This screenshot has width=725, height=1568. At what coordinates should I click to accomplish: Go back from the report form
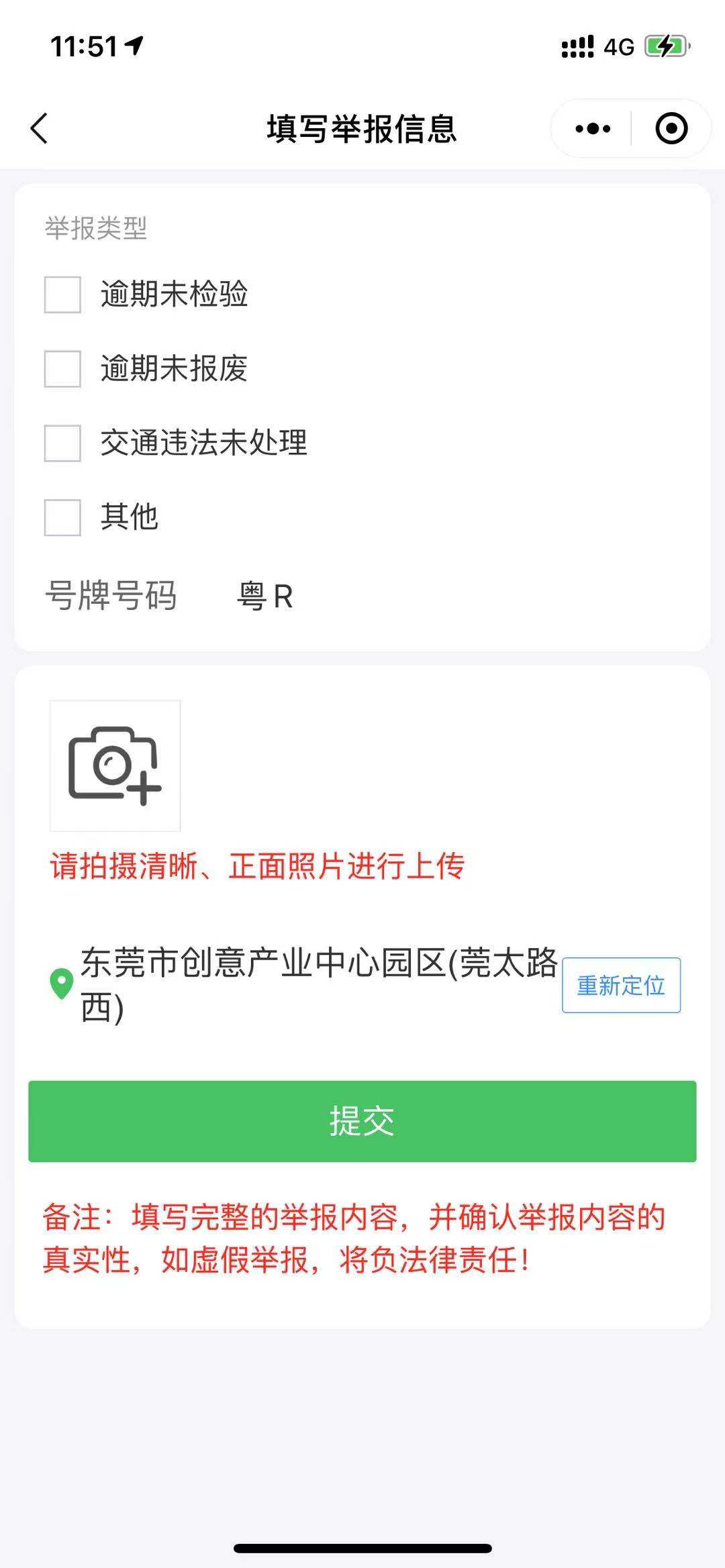click(39, 128)
